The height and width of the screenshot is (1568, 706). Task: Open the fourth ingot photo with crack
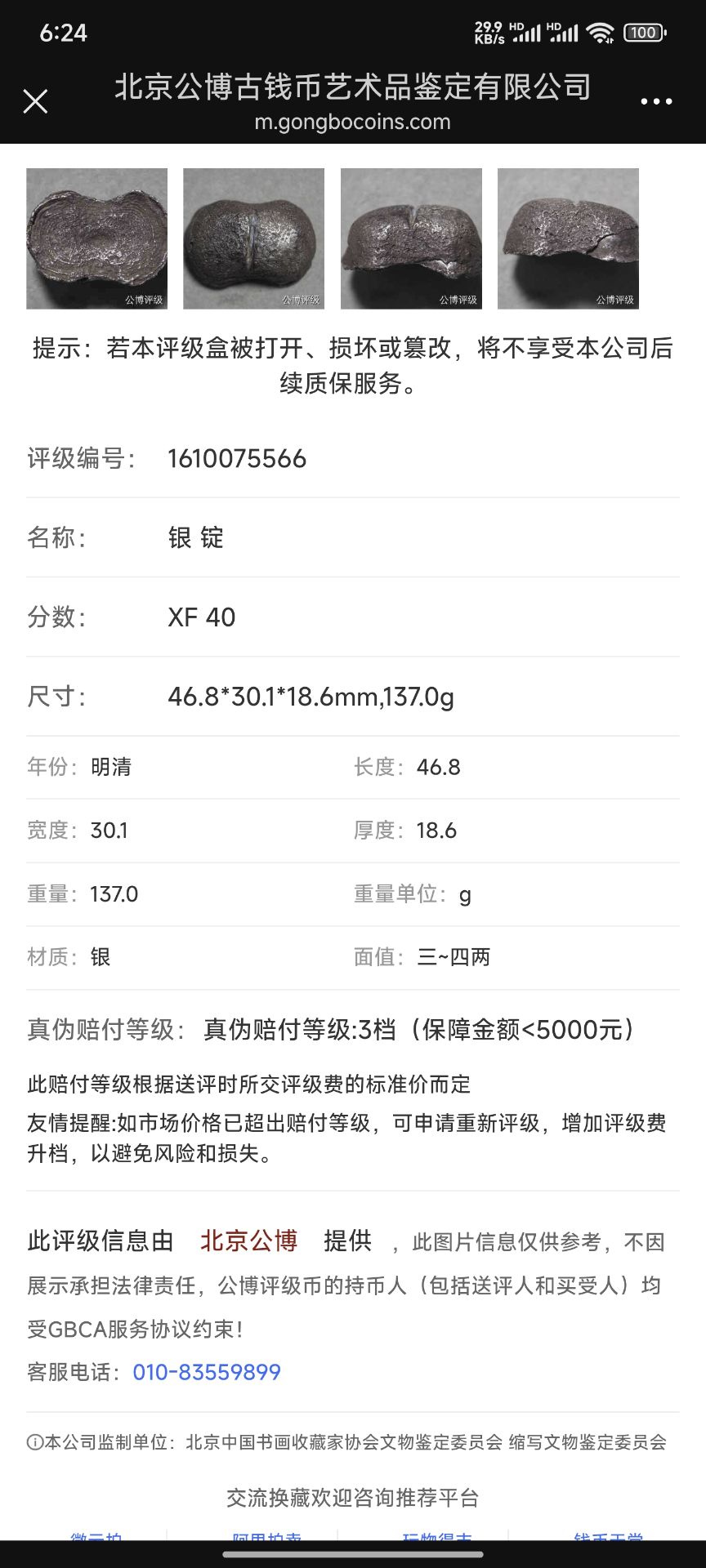click(x=568, y=238)
